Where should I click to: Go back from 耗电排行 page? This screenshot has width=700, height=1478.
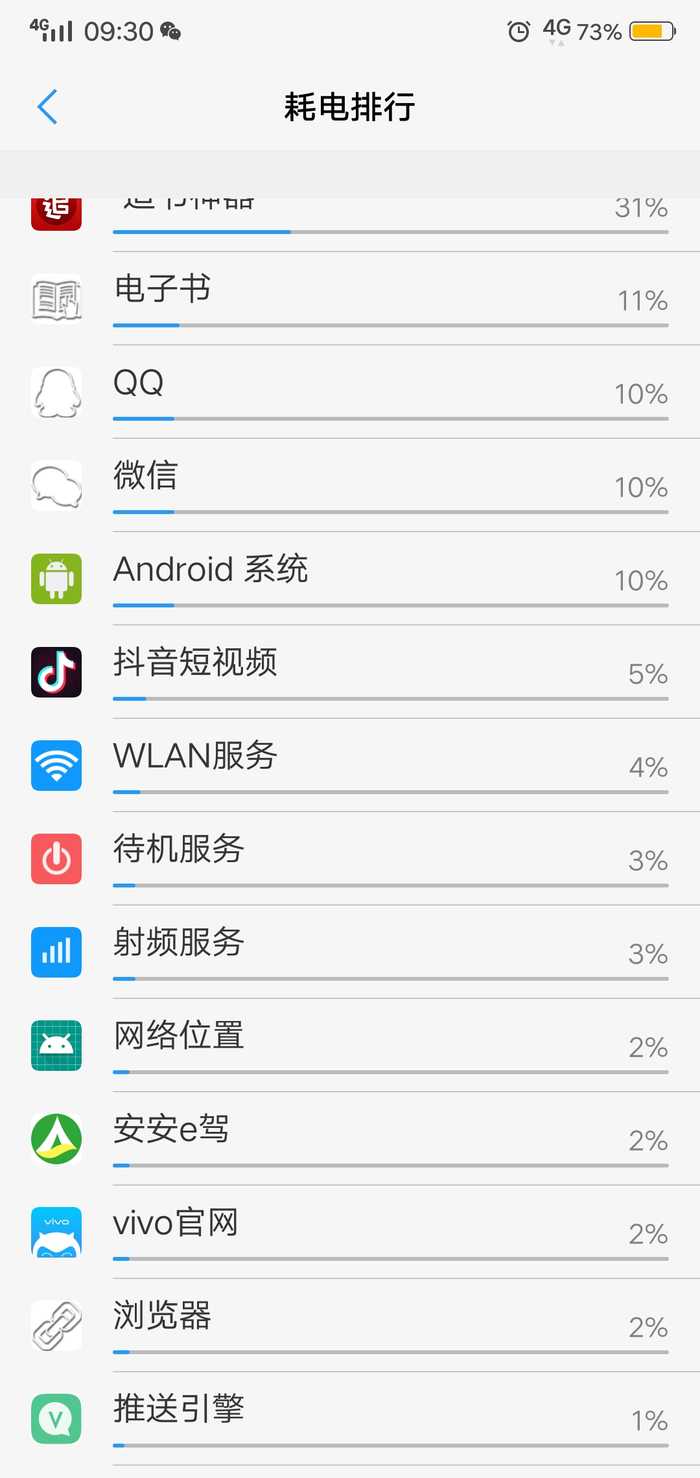pyautogui.click(x=47, y=107)
